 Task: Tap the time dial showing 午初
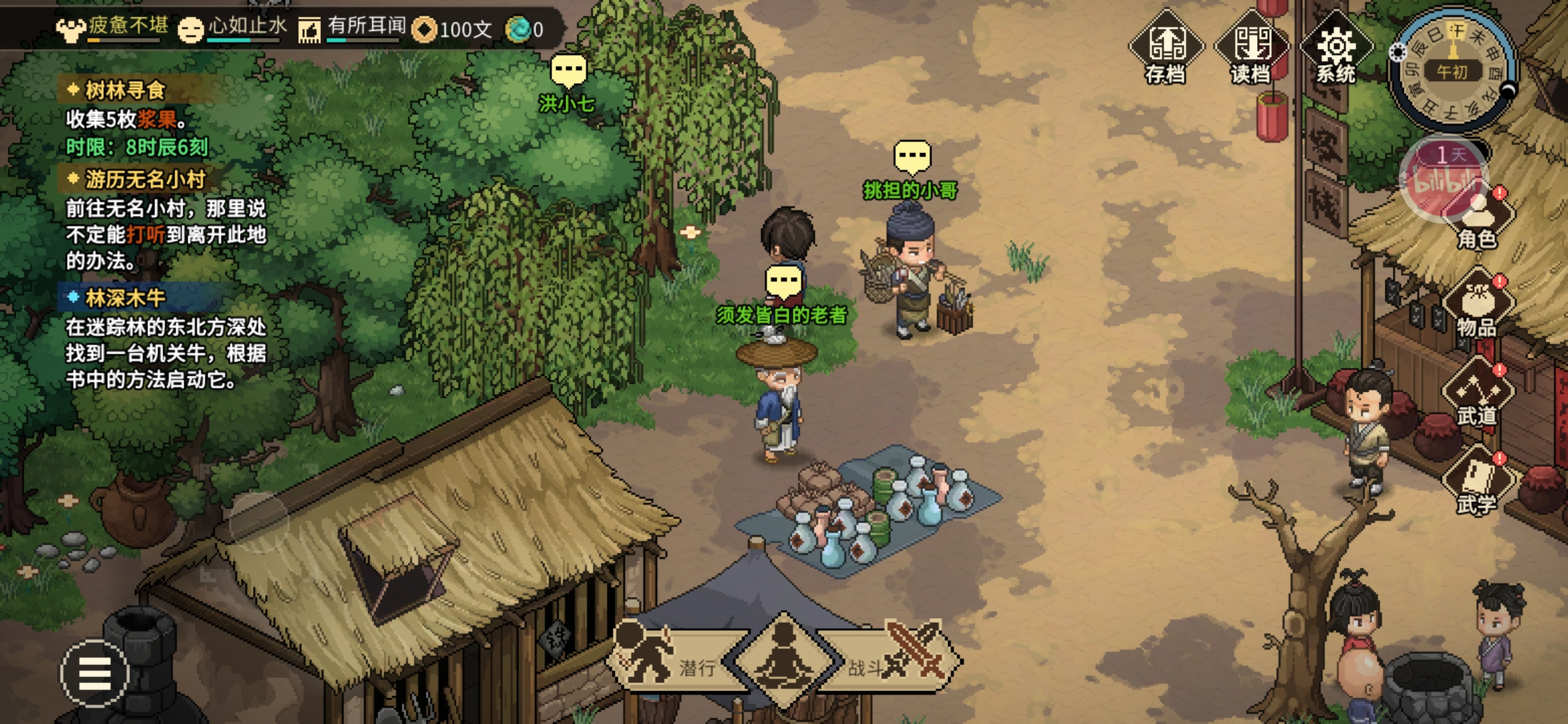(x=1453, y=69)
